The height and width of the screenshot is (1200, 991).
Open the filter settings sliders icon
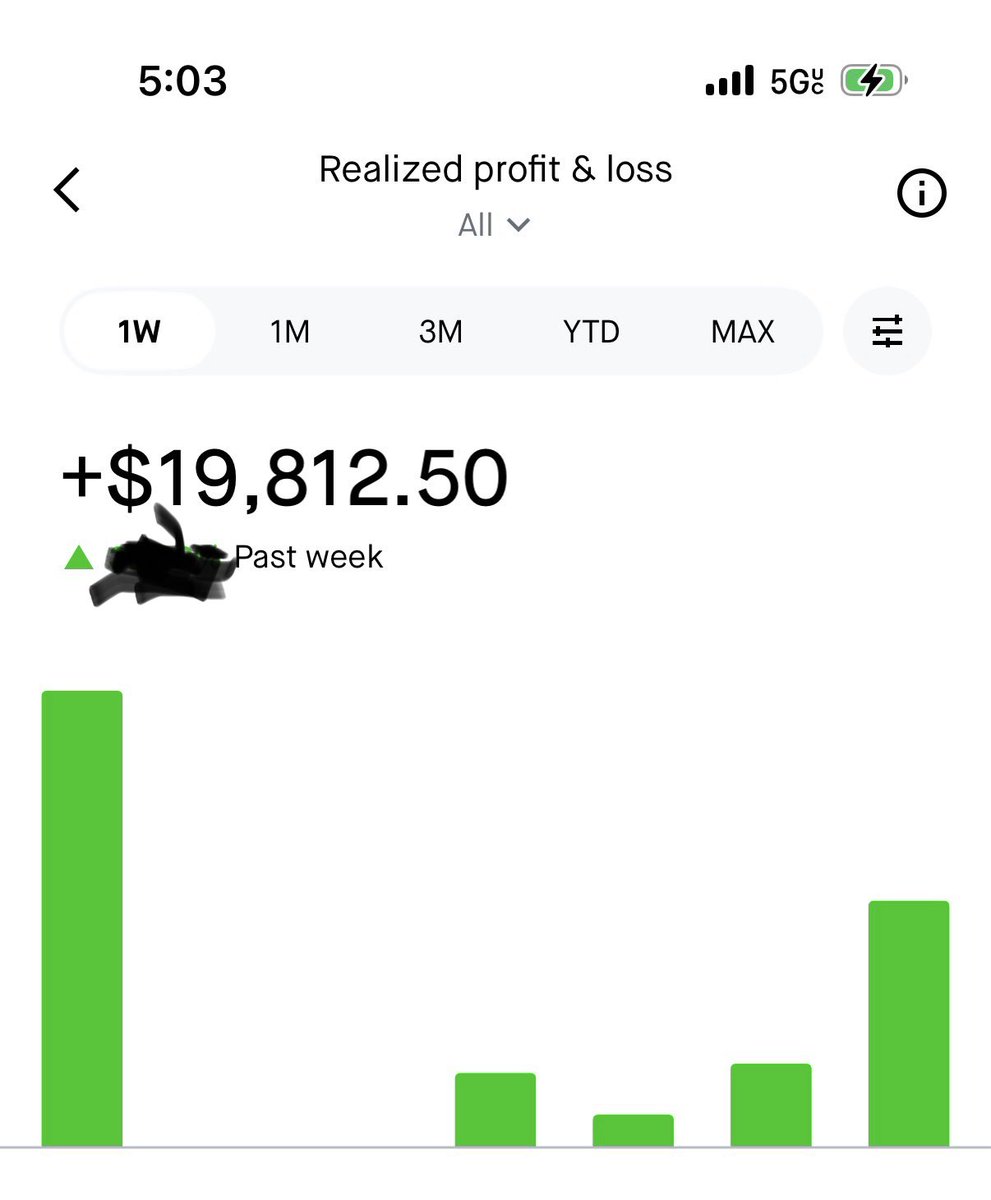click(x=887, y=331)
